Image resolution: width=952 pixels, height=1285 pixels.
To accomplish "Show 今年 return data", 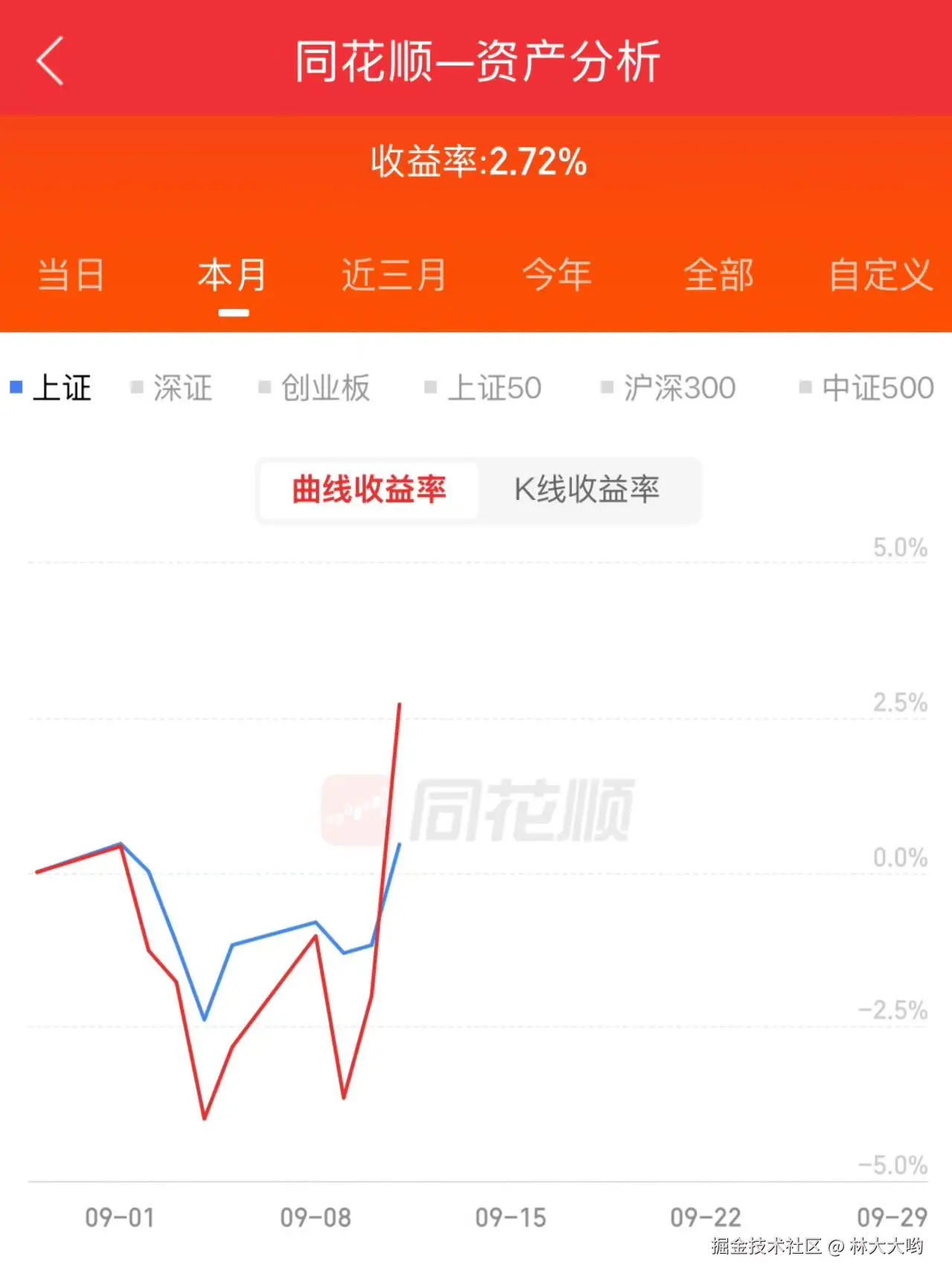I will (557, 275).
